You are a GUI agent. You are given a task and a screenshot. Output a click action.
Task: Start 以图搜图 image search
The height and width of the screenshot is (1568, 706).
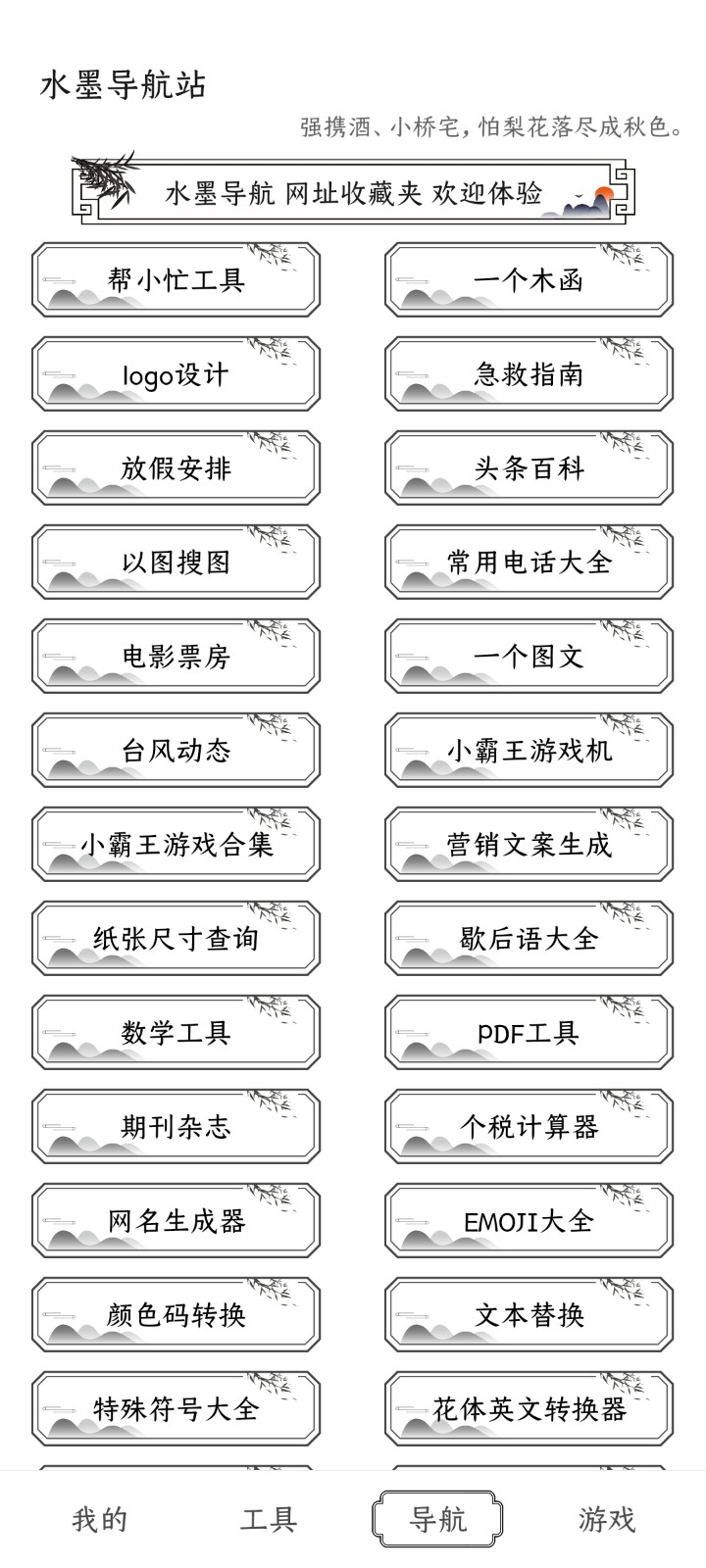pos(176,562)
